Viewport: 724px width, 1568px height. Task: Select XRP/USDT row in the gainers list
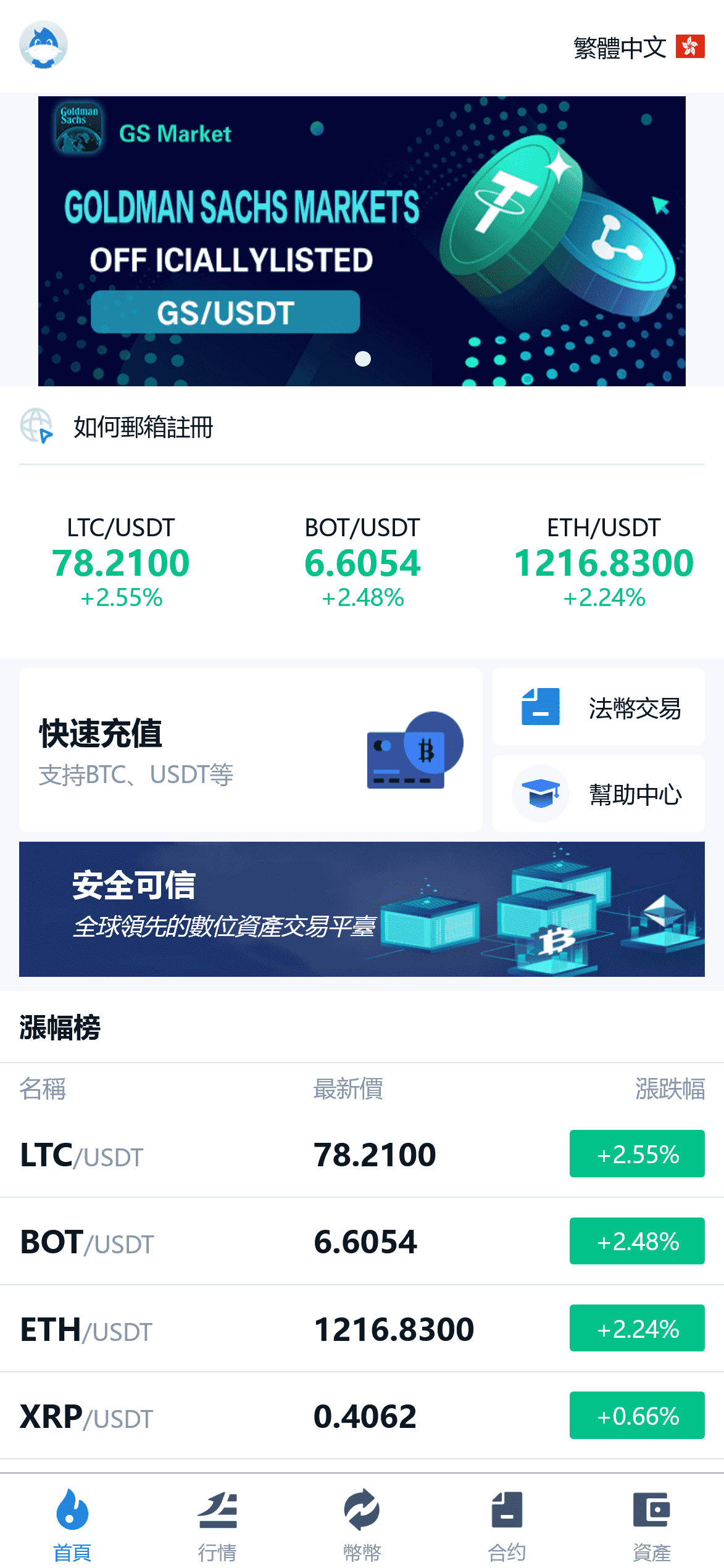click(362, 1416)
